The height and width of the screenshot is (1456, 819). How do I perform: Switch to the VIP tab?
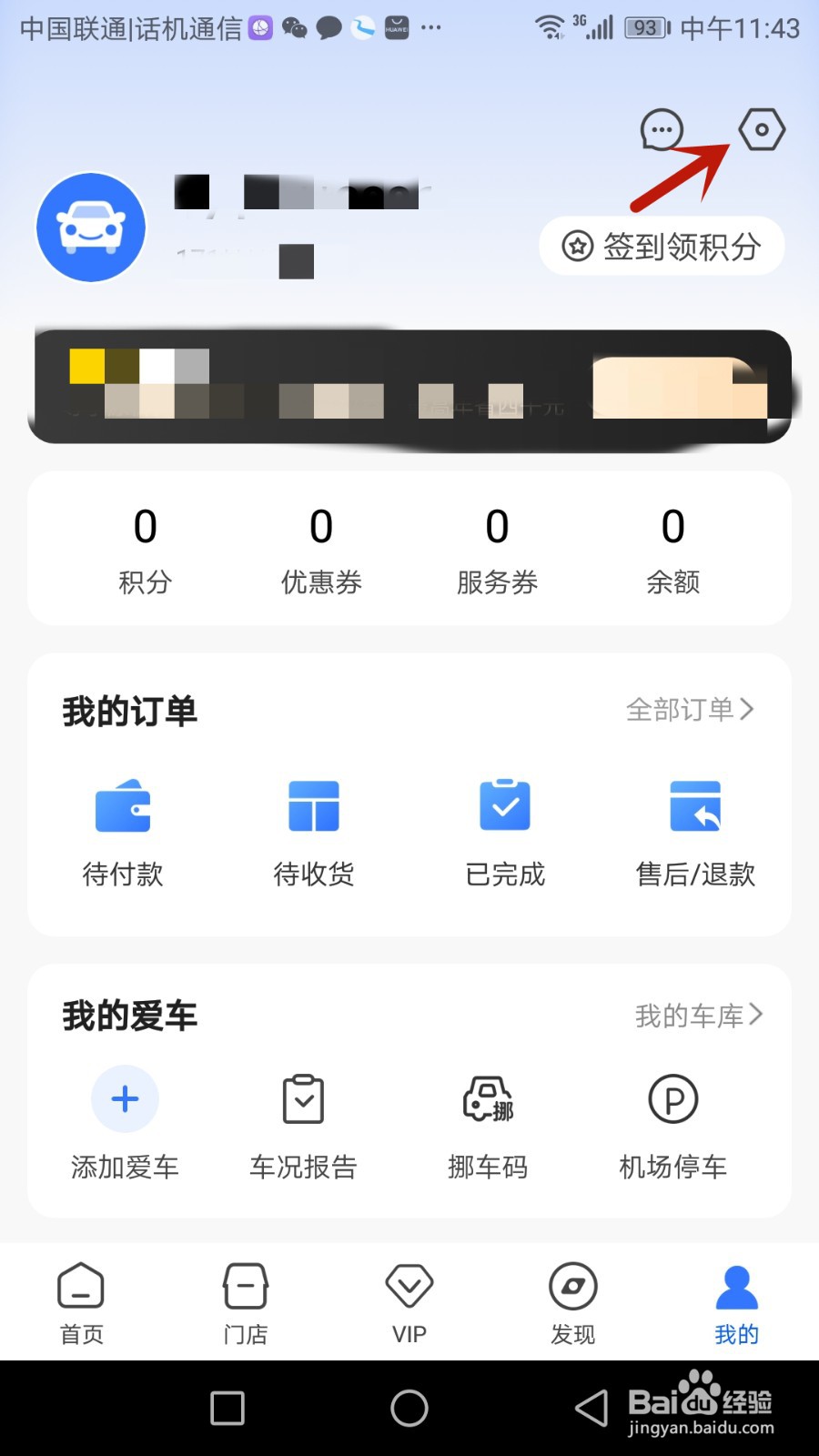click(x=409, y=1303)
